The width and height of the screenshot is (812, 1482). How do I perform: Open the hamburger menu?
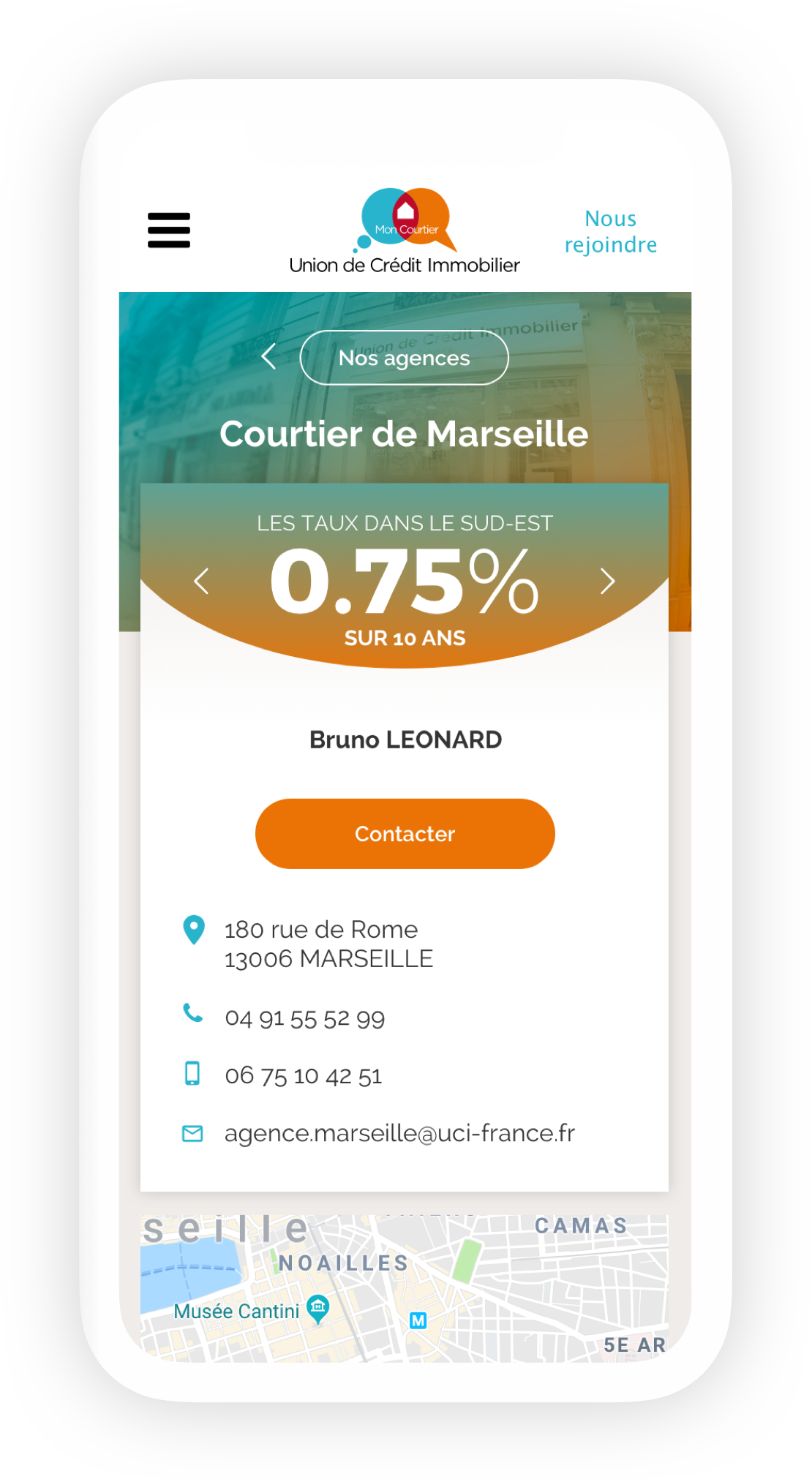(x=169, y=230)
